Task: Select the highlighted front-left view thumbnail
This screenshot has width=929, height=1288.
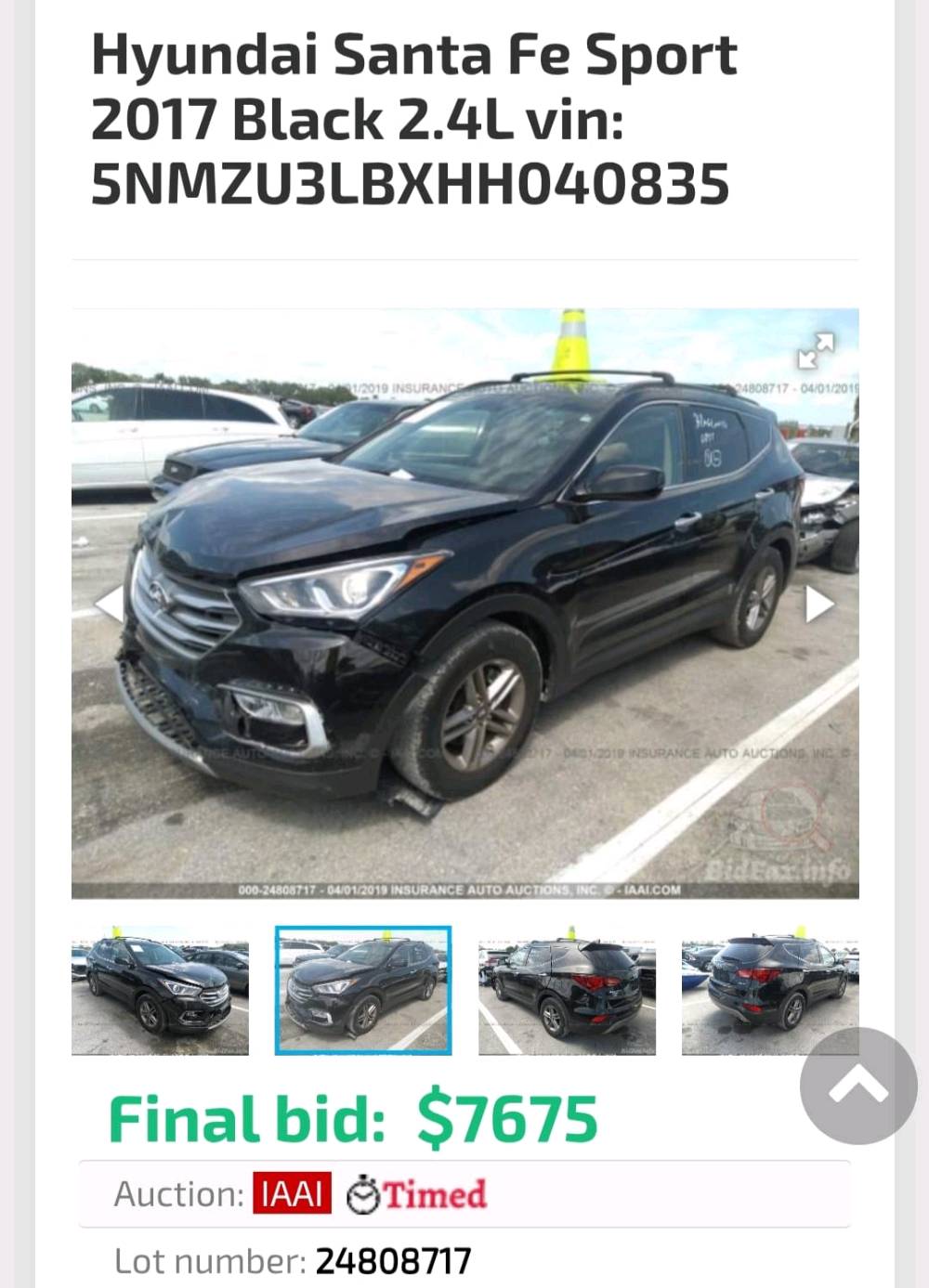Action: coord(363,990)
